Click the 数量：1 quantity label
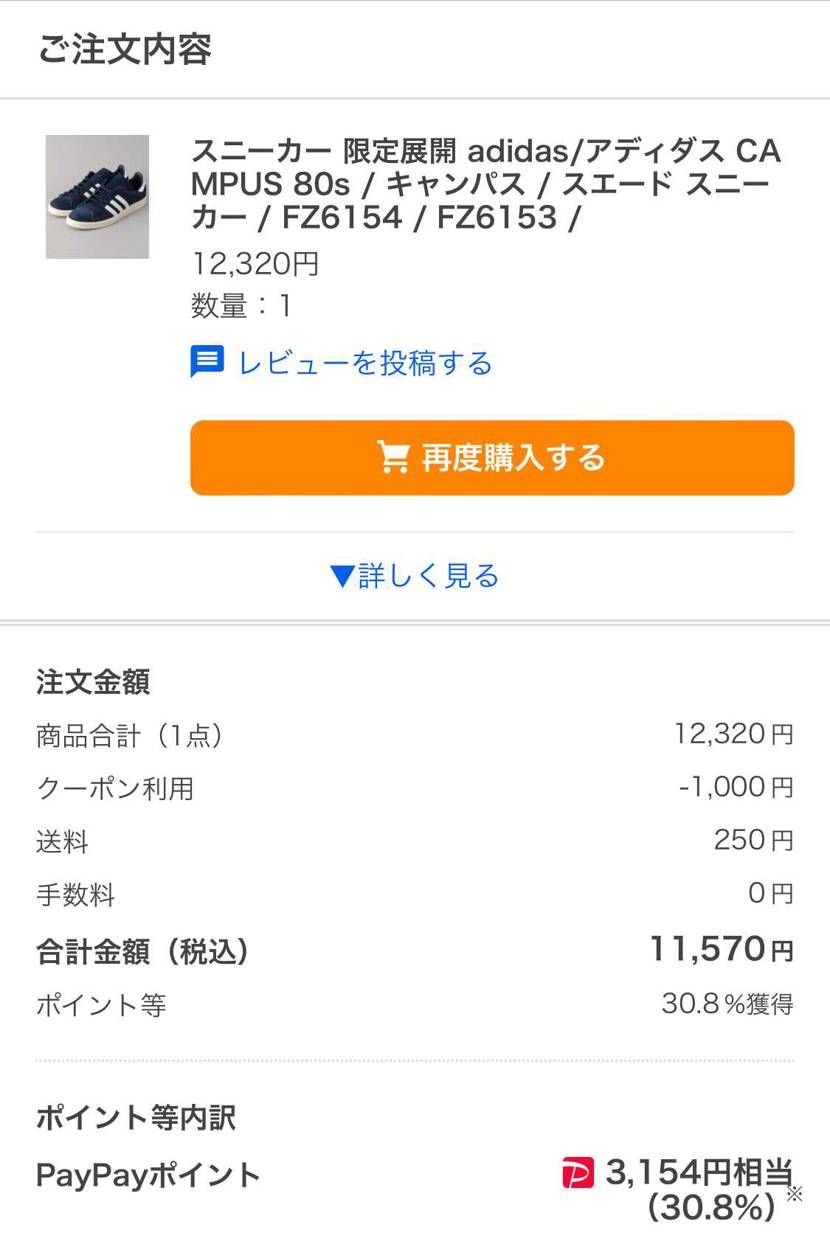 235,304
